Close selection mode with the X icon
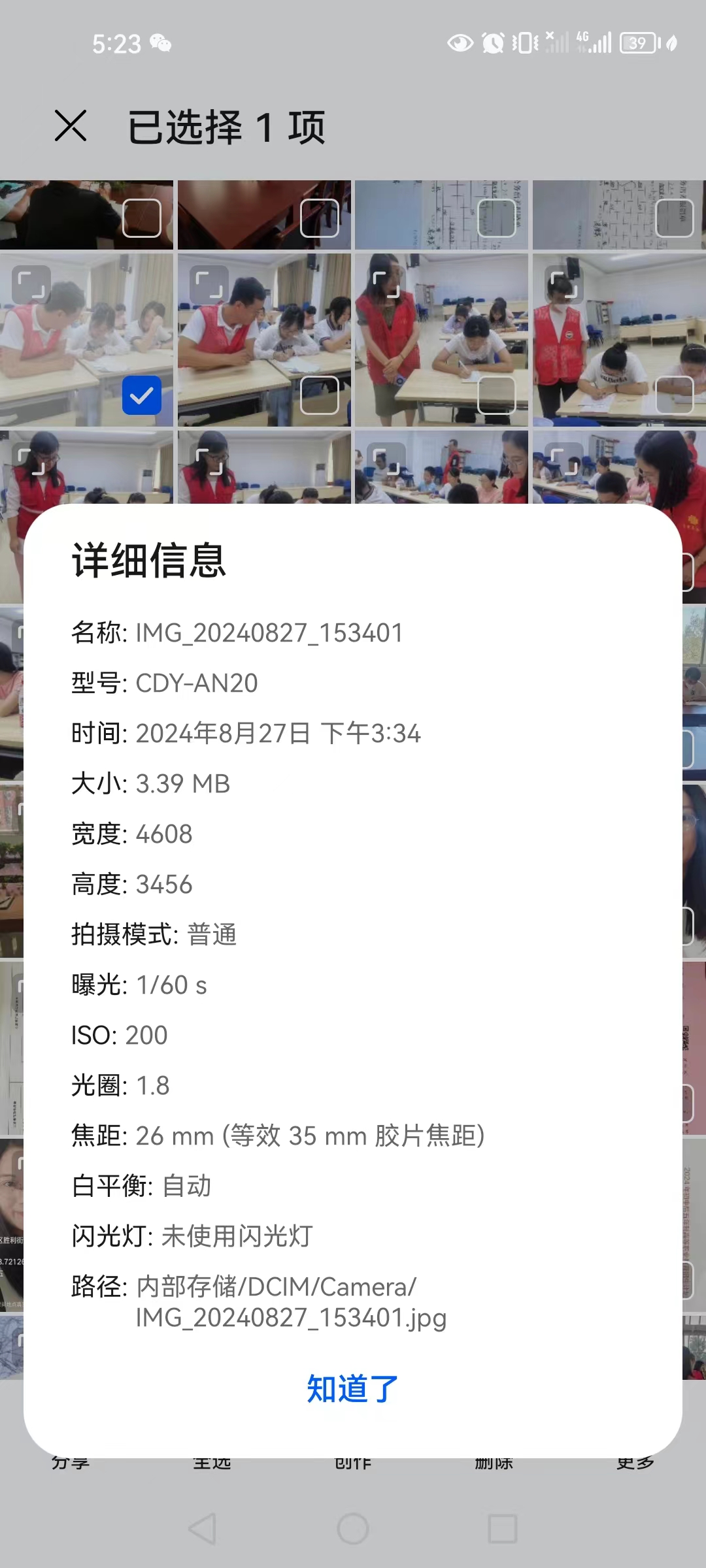The width and height of the screenshot is (706, 1568). click(71, 125)
